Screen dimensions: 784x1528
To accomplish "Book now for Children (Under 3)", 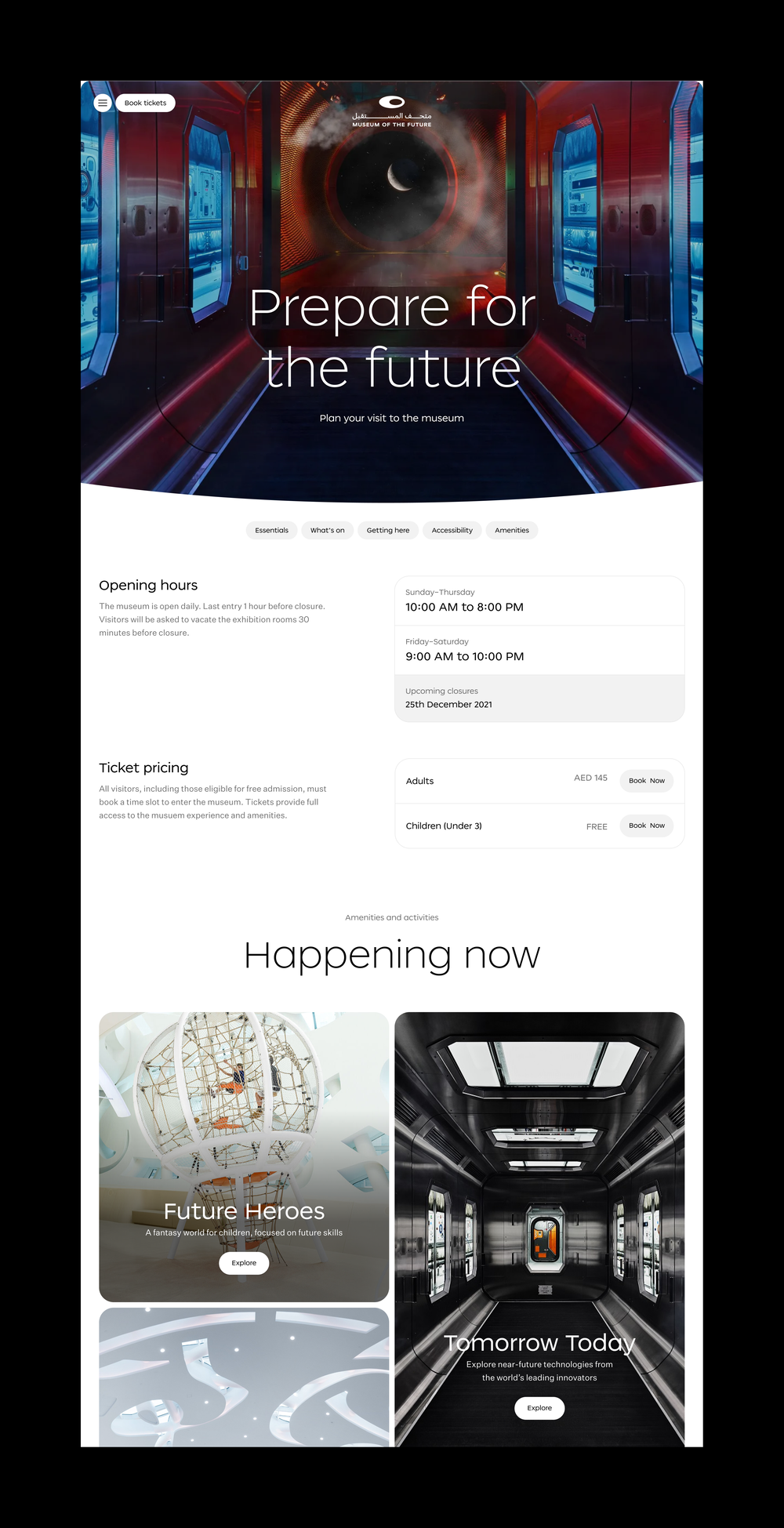I will 646,826.
